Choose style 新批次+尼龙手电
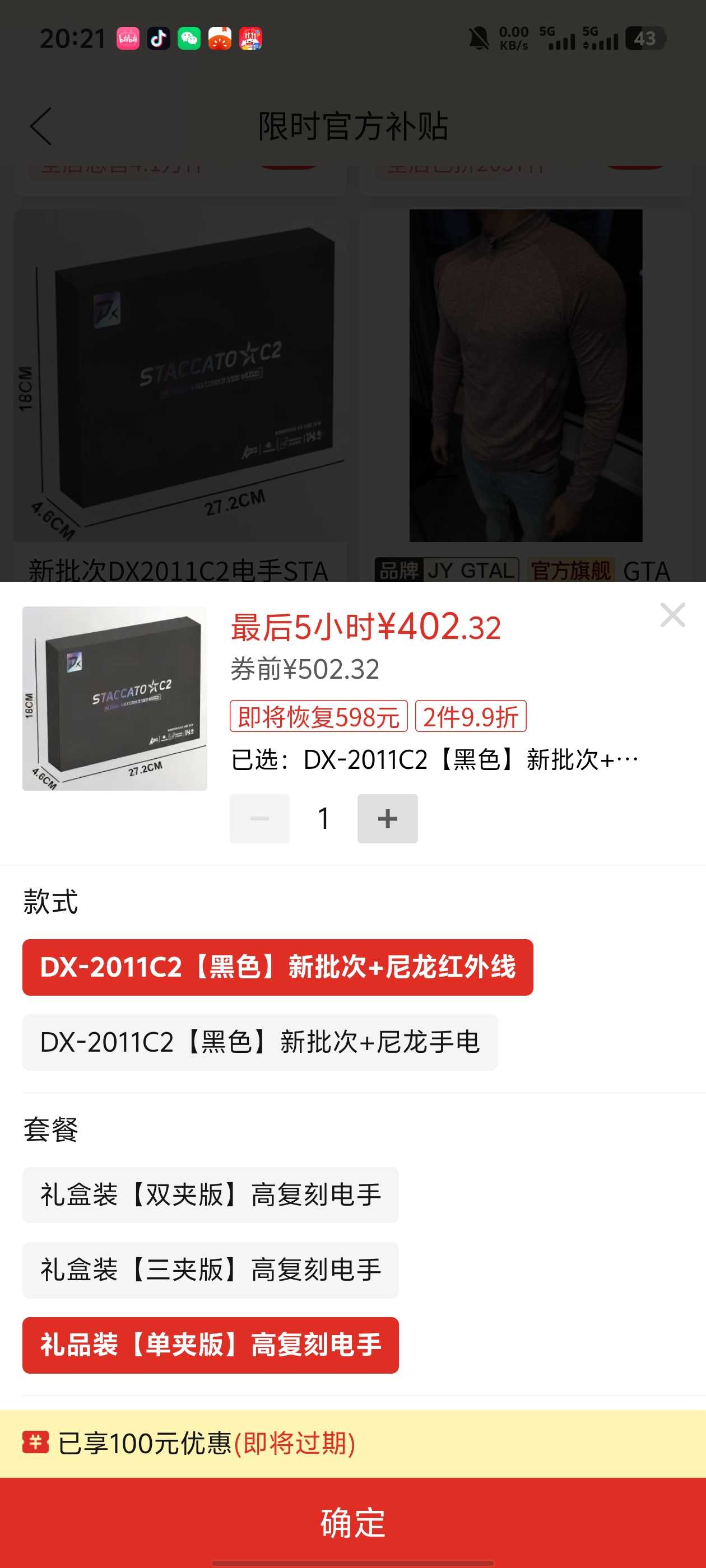This screenshot has height=1568, width=706. 259,1042
